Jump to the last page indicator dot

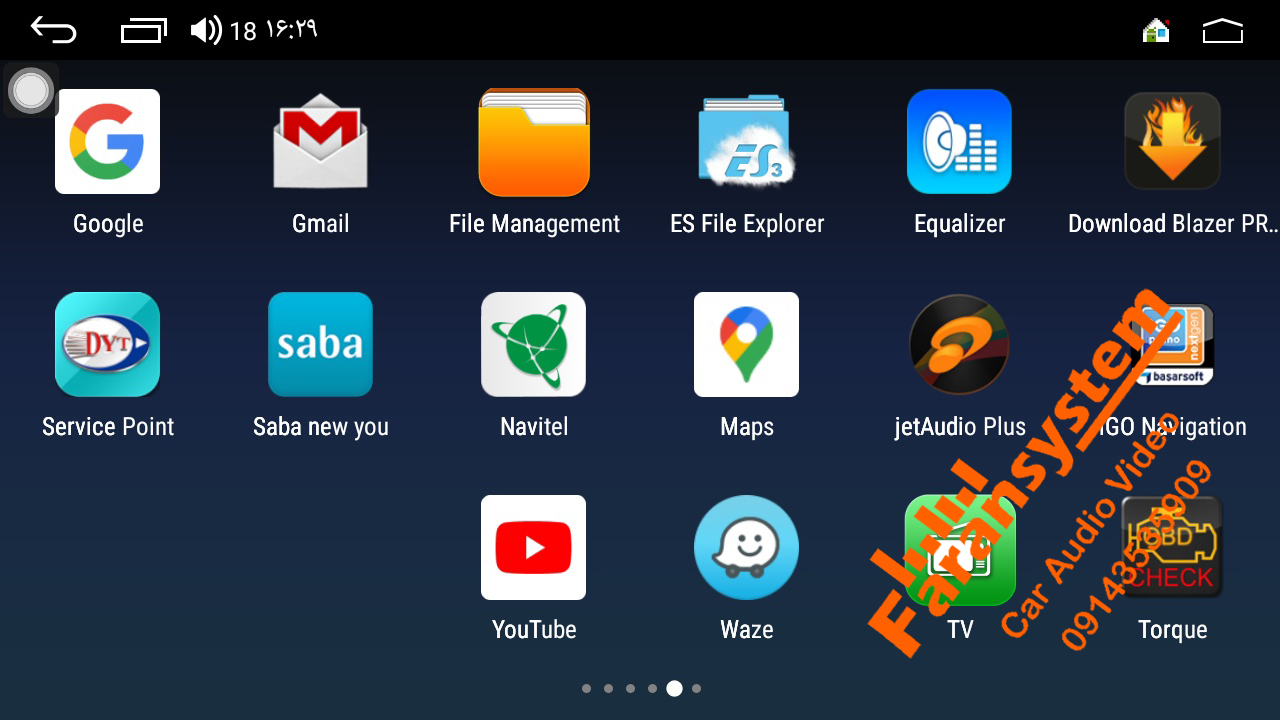pyautogui.click(x=696, y=688)
